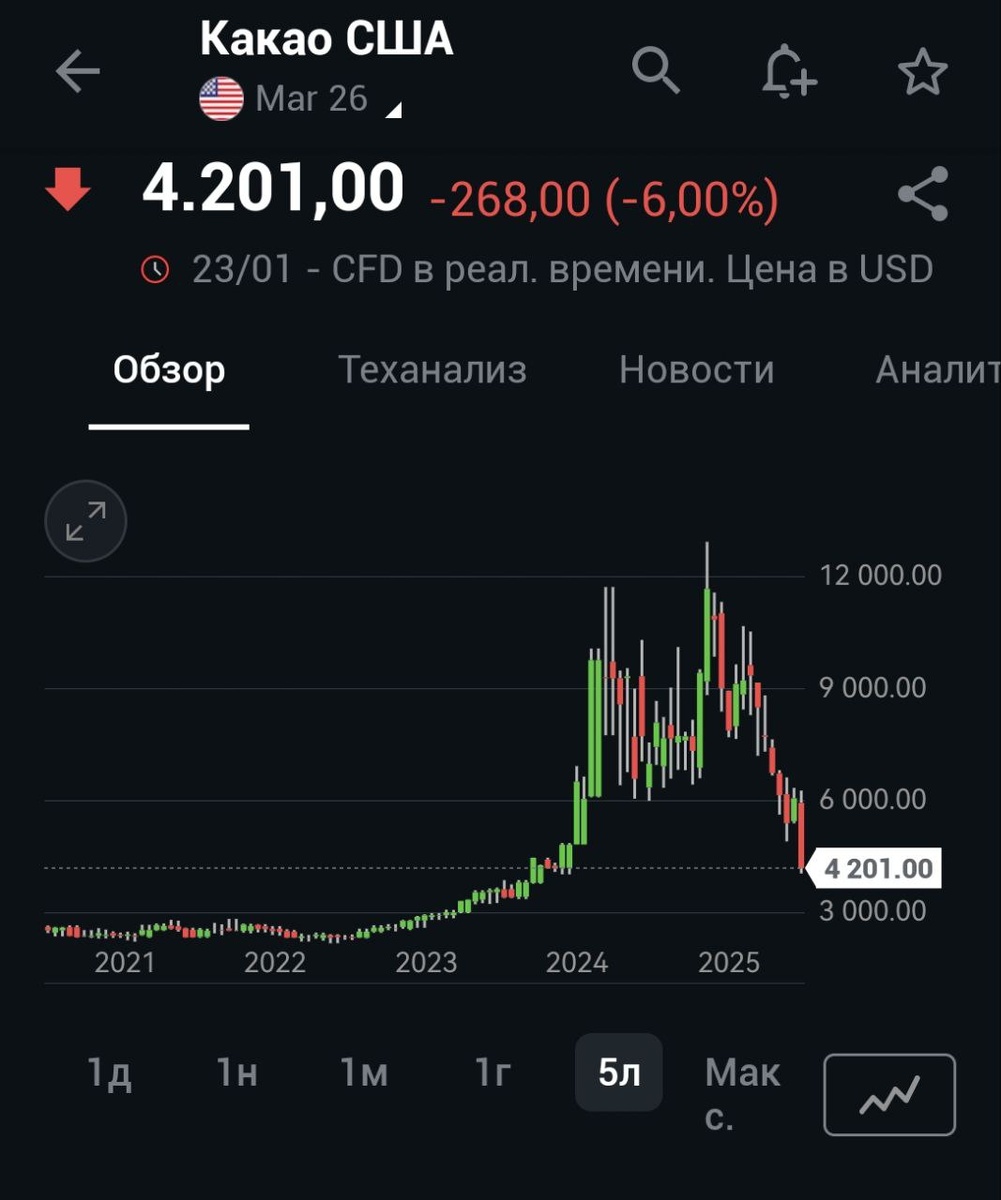Switch to the Теханализ tab

click(x=434, y=370)
